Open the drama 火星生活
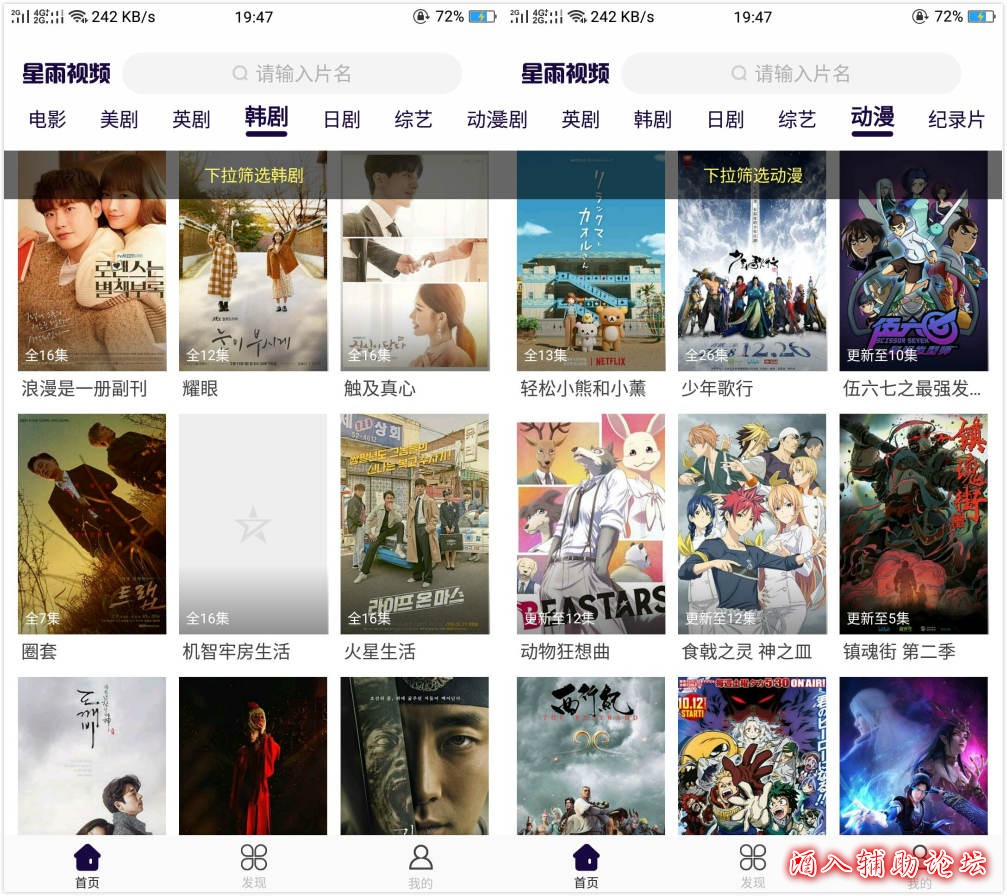The image size is (1007, 896). (x=414, y=524)
